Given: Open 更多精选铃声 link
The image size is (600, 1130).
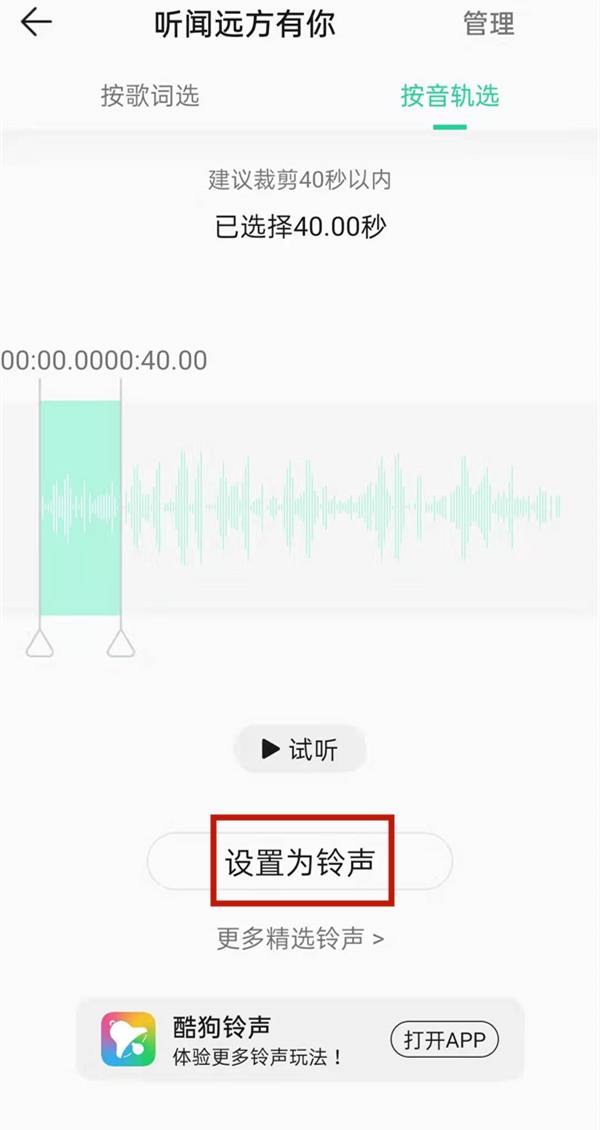Looking at the screenshot, I should tap(300, 939).
